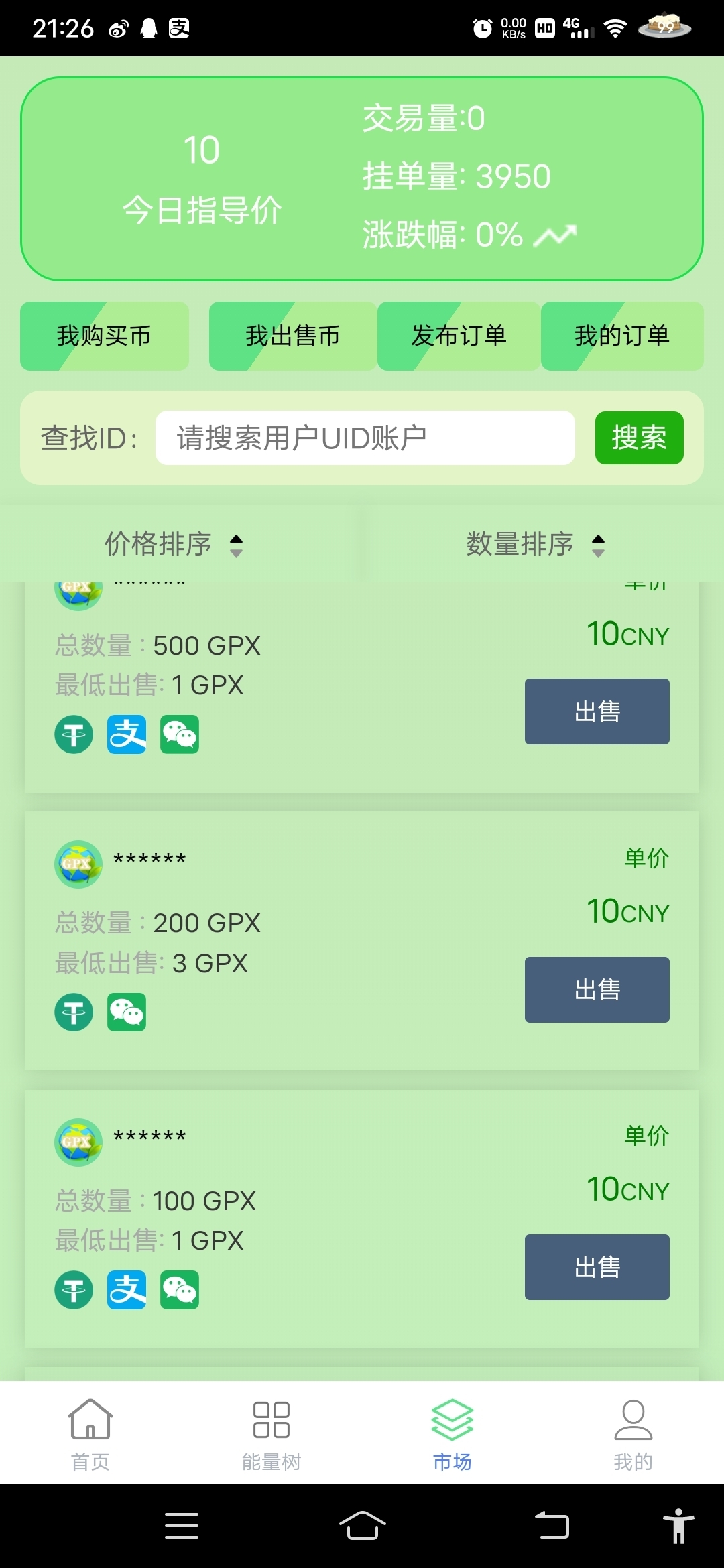Tap 出售 on the 200 GPX listing
This screenshot has height=1568, width=724.
click(x=597, y=990)
